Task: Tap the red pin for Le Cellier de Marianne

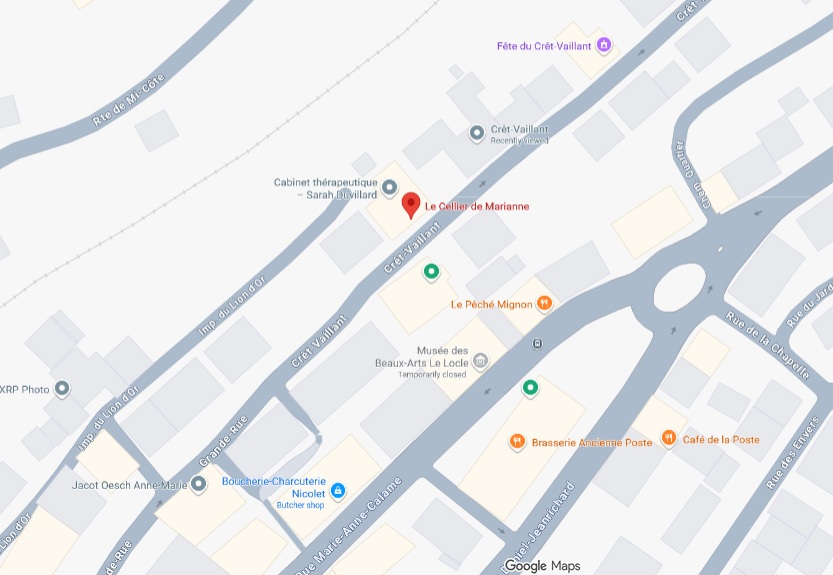Action: [x=410, y=206]
